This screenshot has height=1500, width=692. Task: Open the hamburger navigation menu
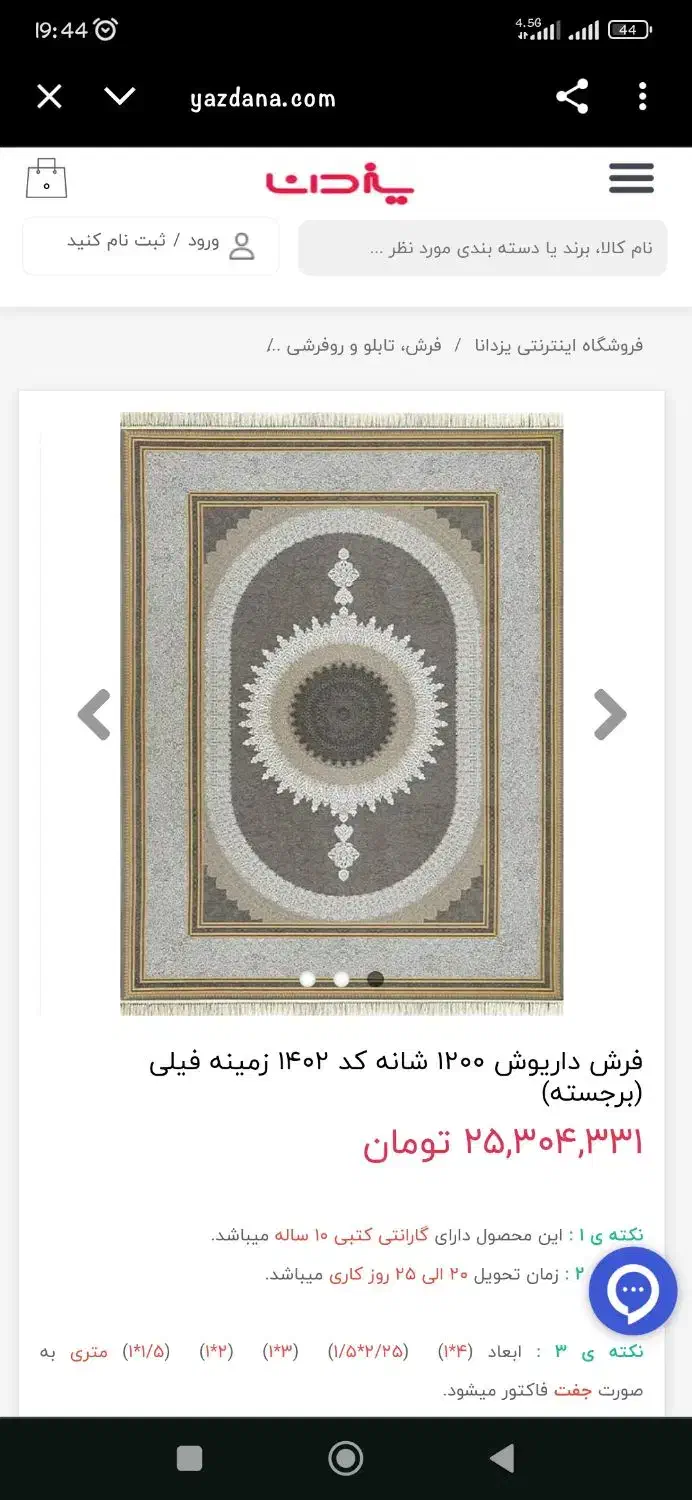(631, 179)
